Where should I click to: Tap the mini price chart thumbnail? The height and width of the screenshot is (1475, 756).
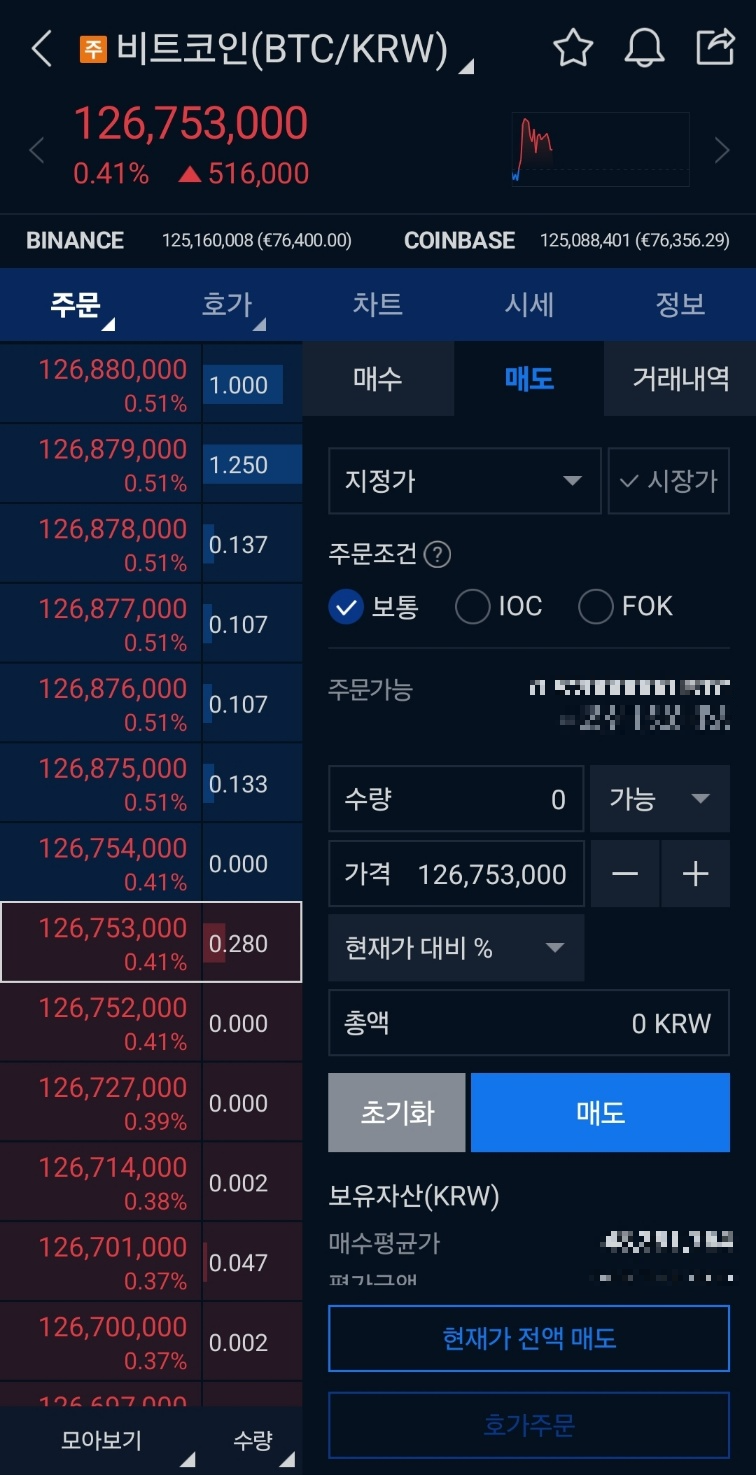(600, 148)
